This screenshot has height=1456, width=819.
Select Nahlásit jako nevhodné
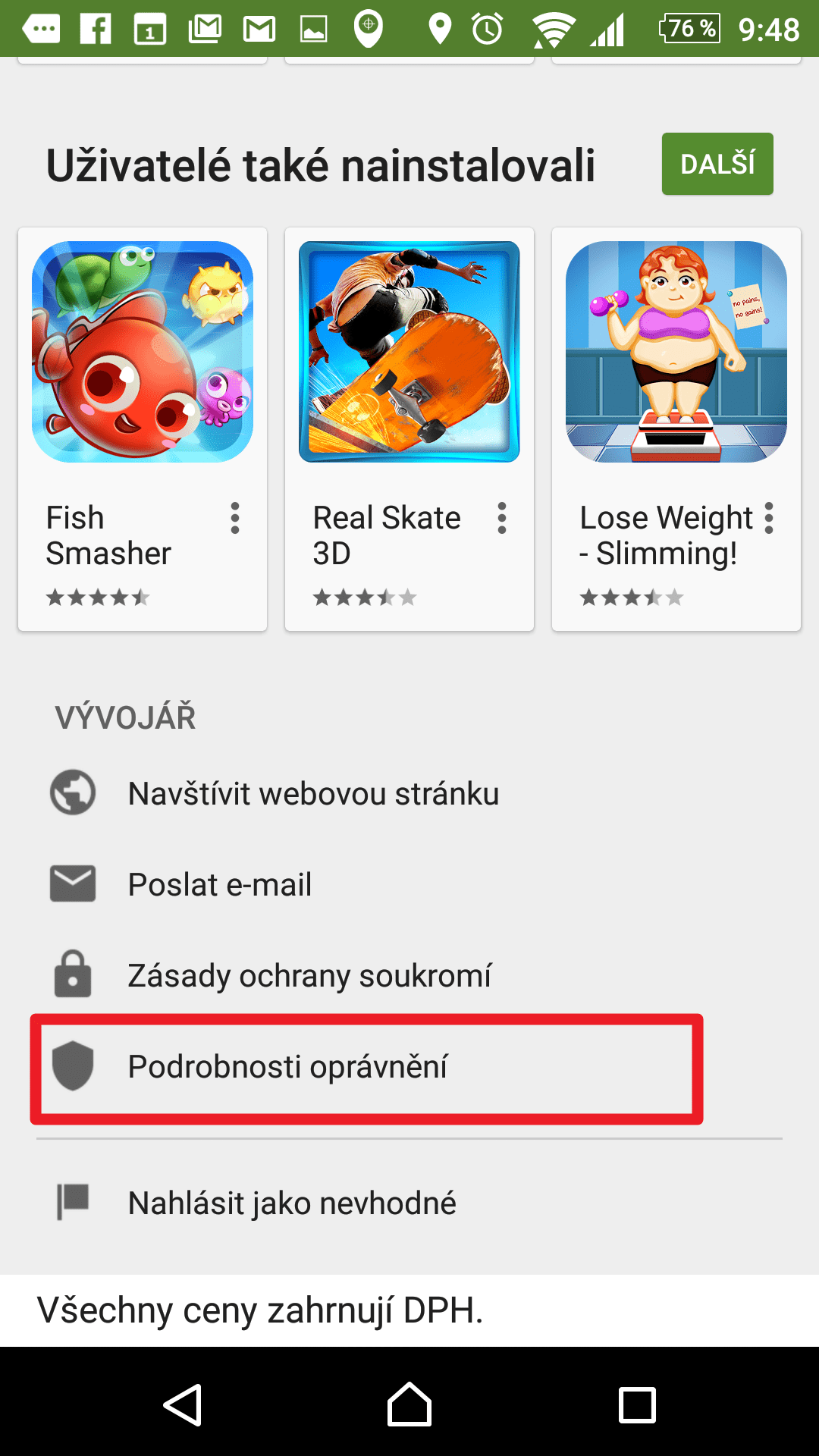coord(292,1203)
